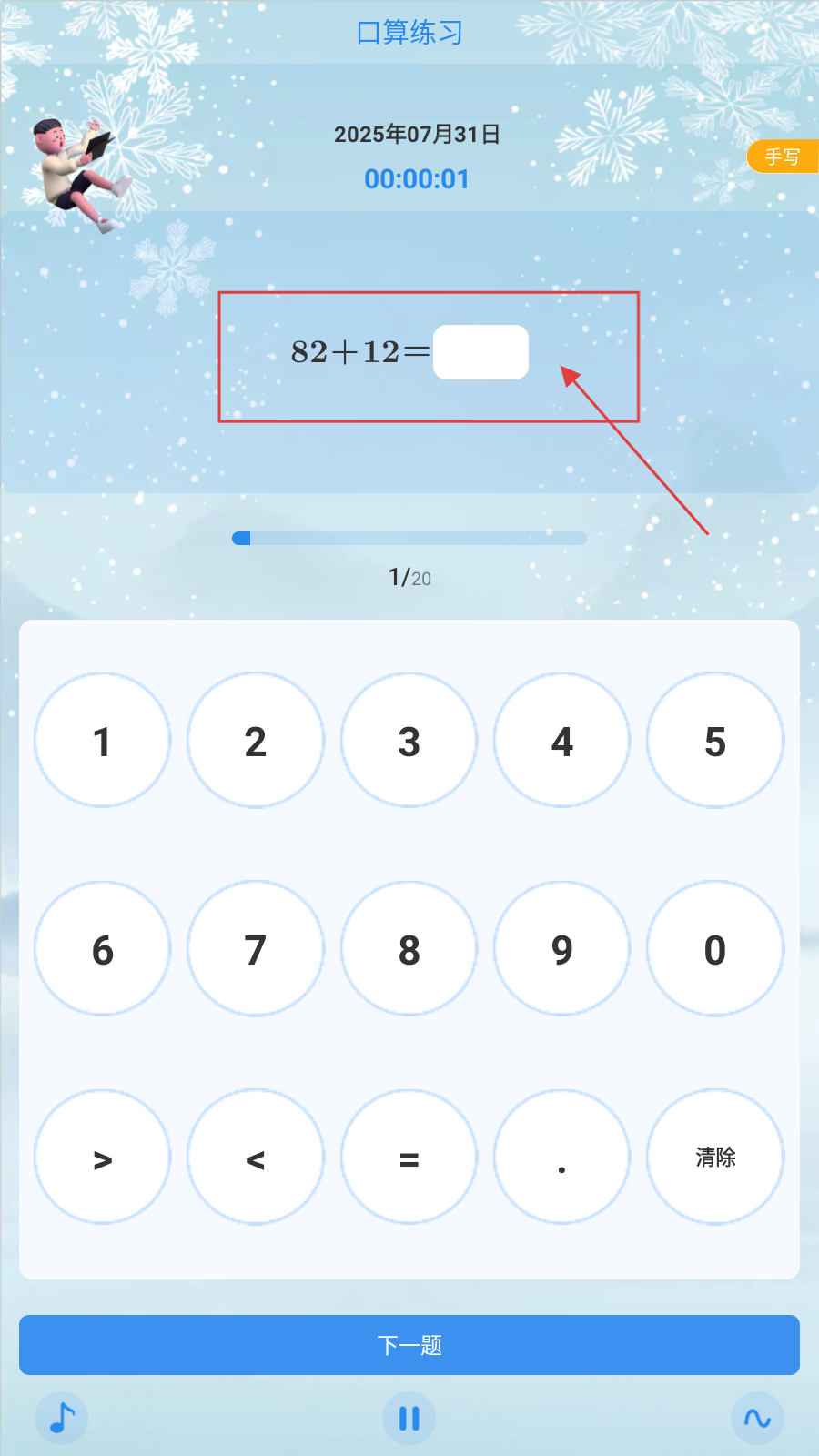Tap the 4 key
This screenshot has height=1456, width=819.
(562, 741)
